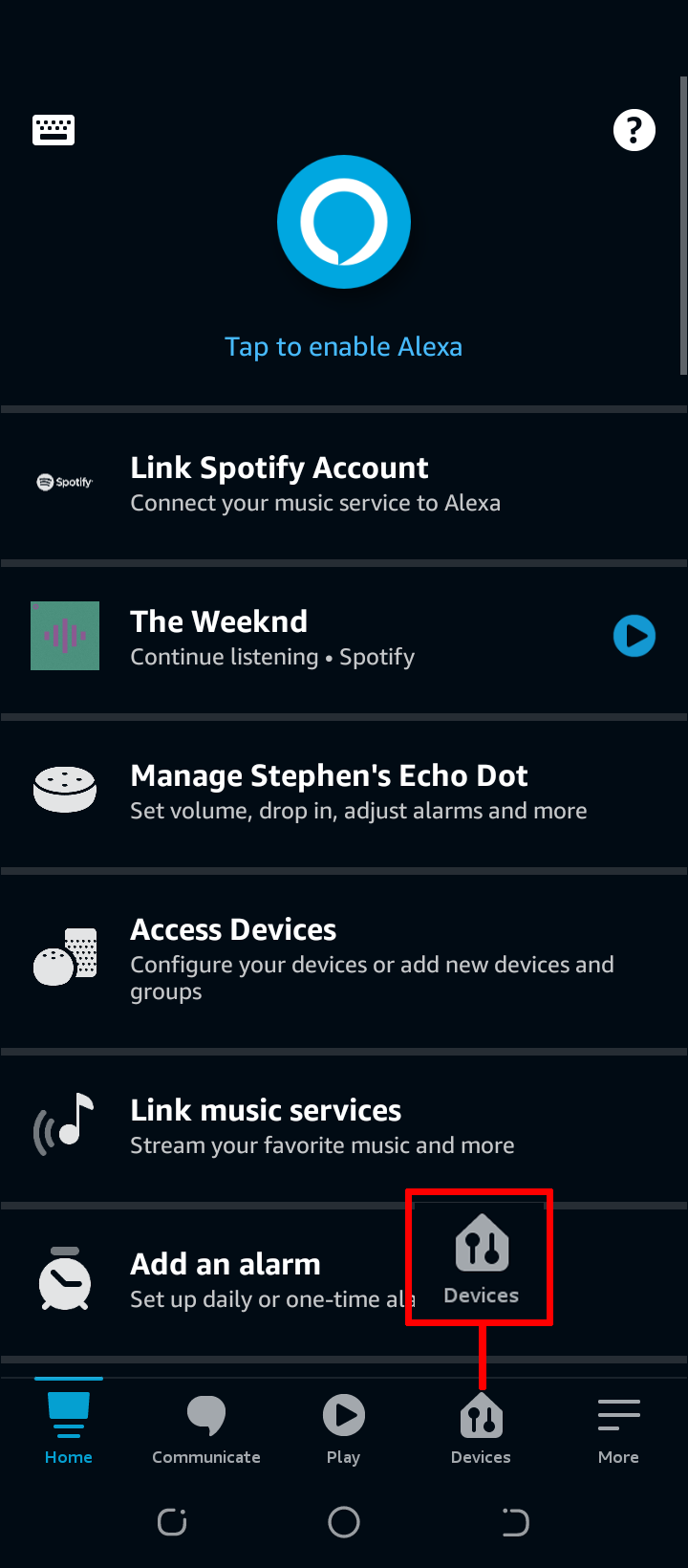Open Link Spotify Account
Viewport: 688px width, 1568px height.
click(315, 484)
